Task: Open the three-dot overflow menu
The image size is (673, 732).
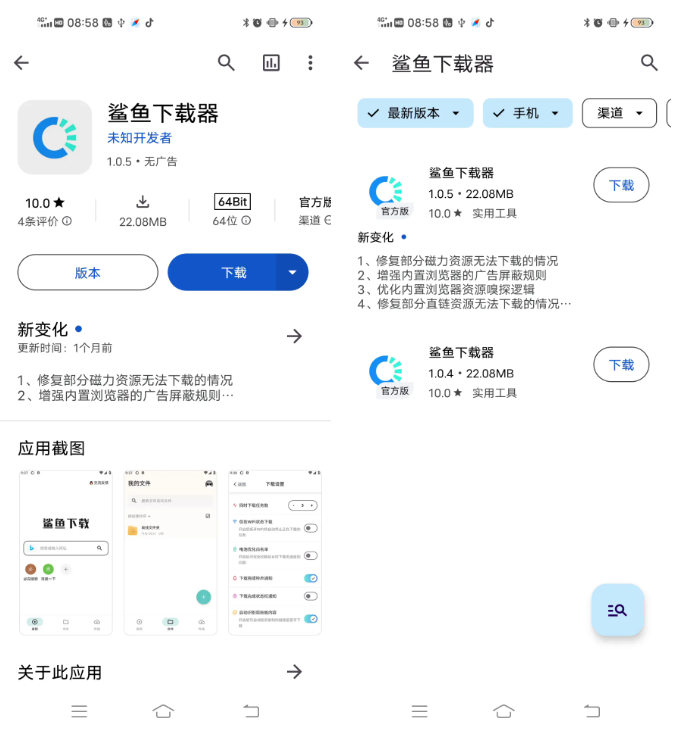Action: pyautogui.click(x=310, y=63)
